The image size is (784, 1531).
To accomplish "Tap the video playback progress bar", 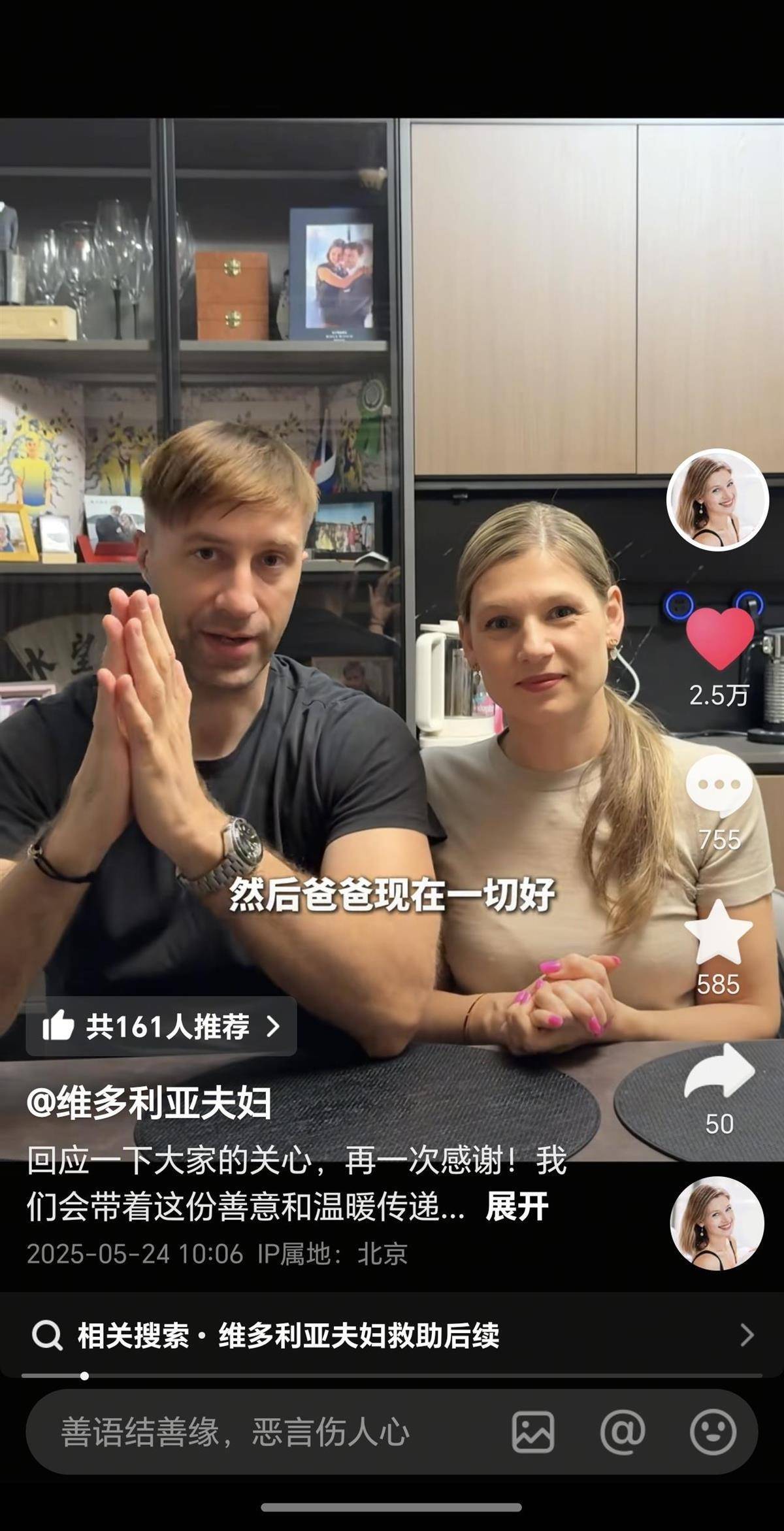I will (x=392, y=1375).
